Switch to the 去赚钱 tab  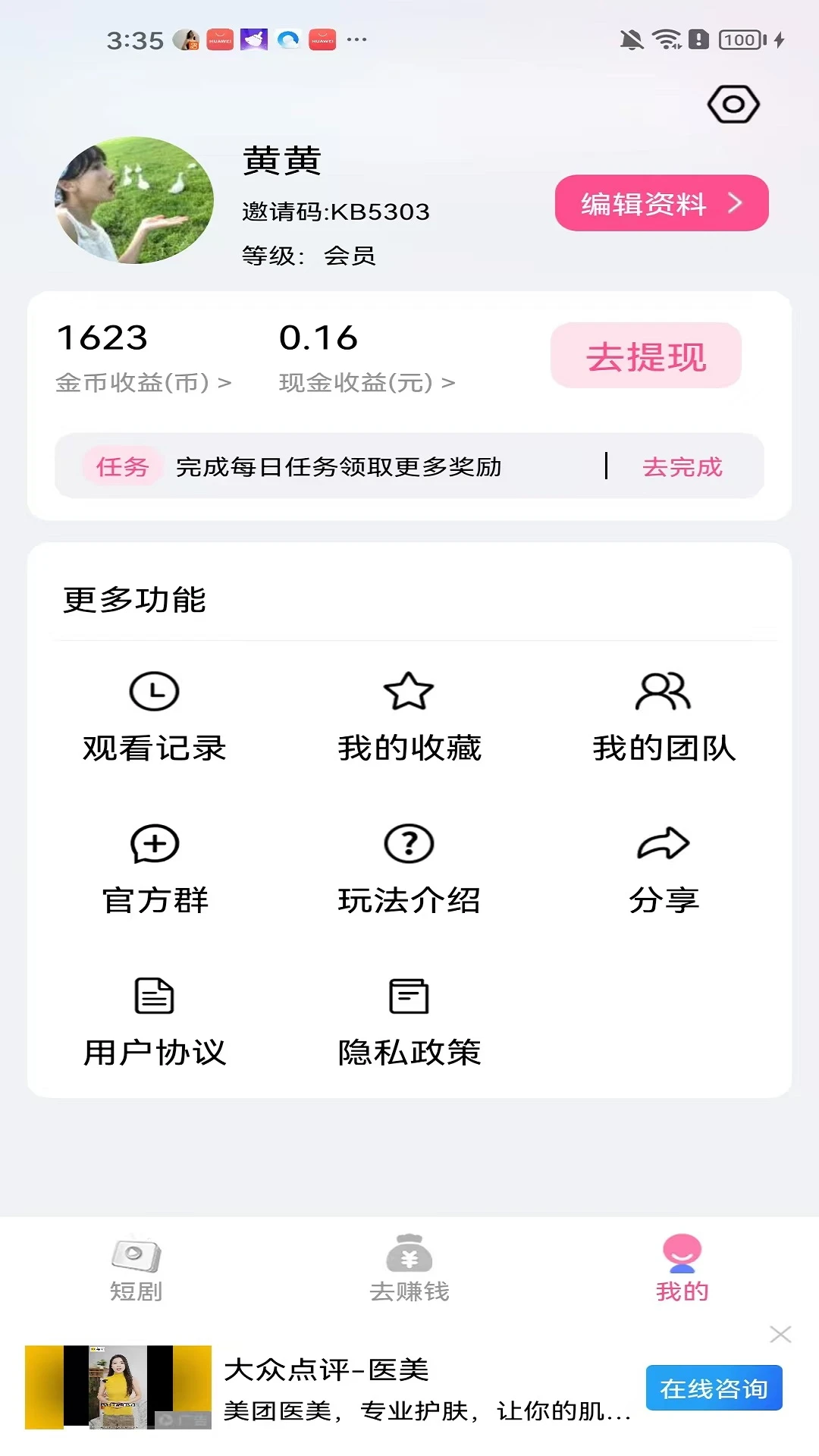pyautogui.click(x=409, y=1269)
